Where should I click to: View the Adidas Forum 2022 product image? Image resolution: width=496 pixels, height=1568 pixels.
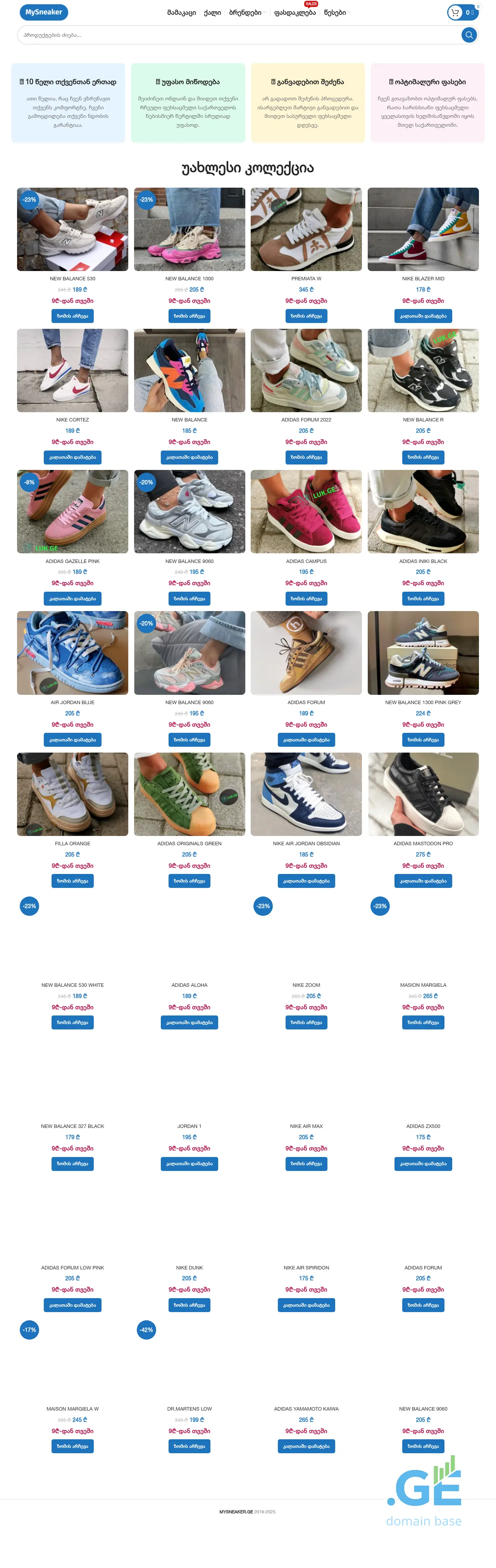[x=306, y=370]
